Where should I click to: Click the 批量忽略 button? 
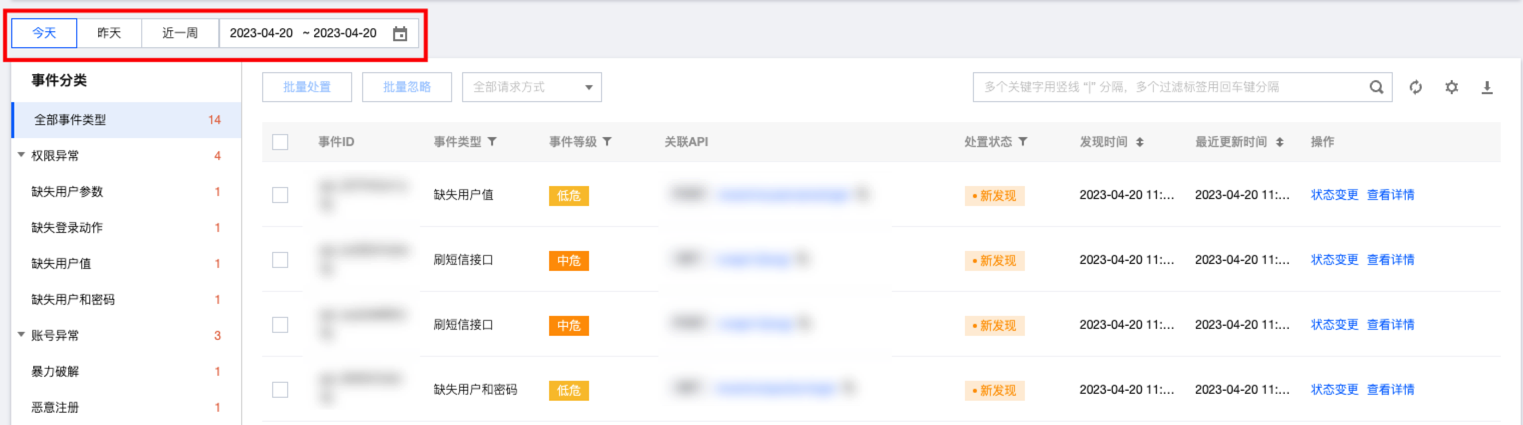407,87
